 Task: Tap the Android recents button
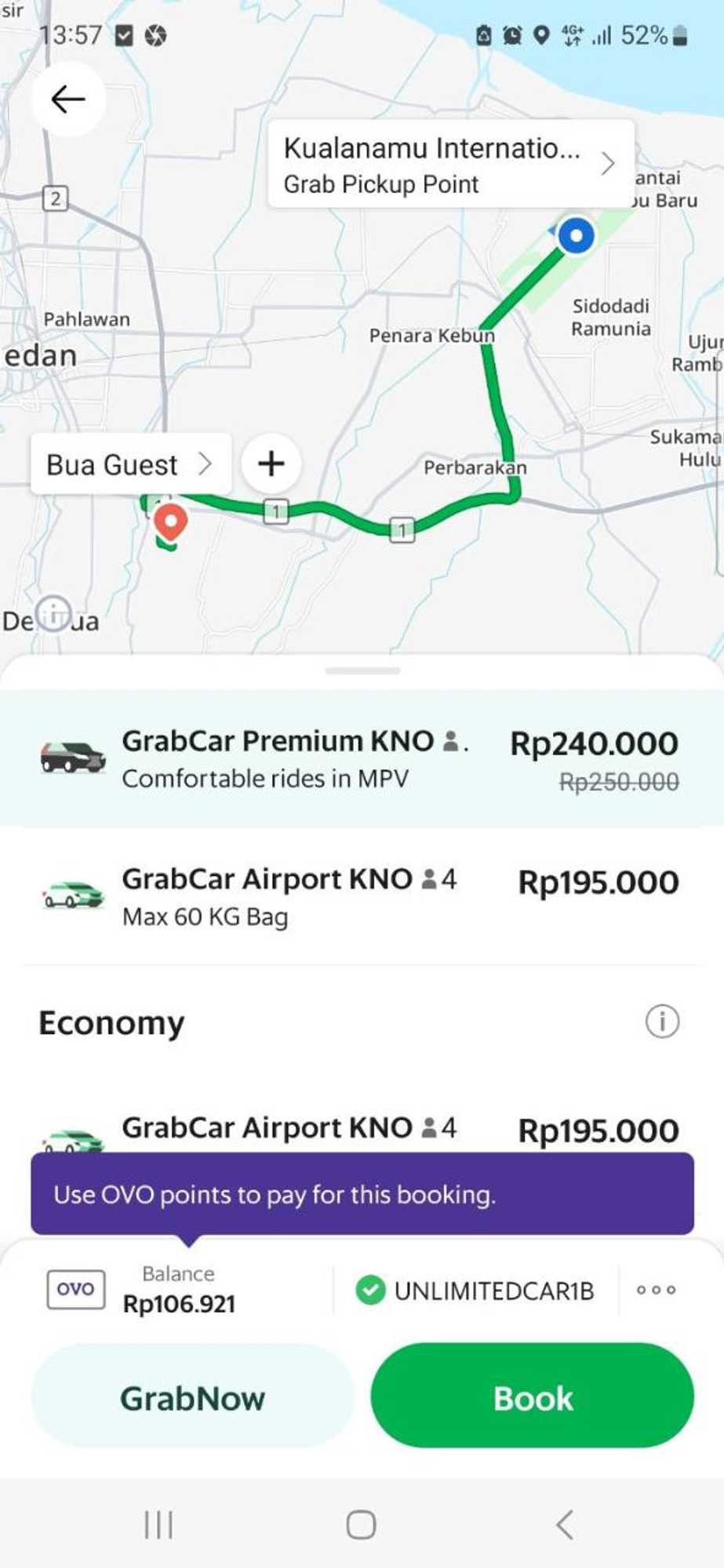tap(159, 1526)
